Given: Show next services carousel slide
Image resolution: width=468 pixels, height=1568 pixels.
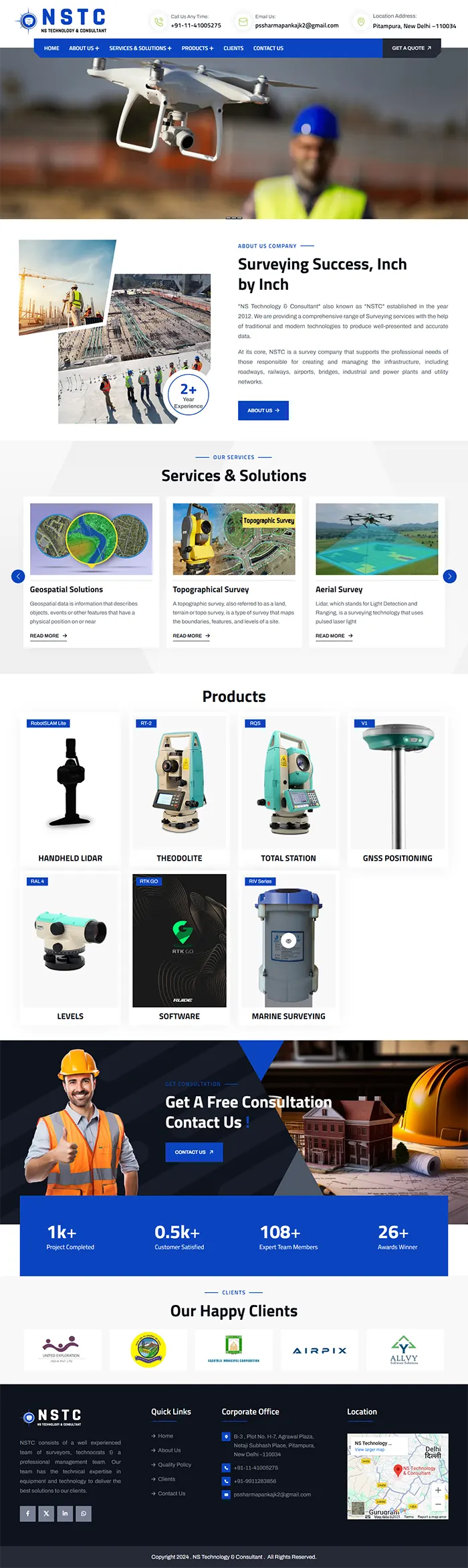Looking at the screenshot, I should 450,576.
